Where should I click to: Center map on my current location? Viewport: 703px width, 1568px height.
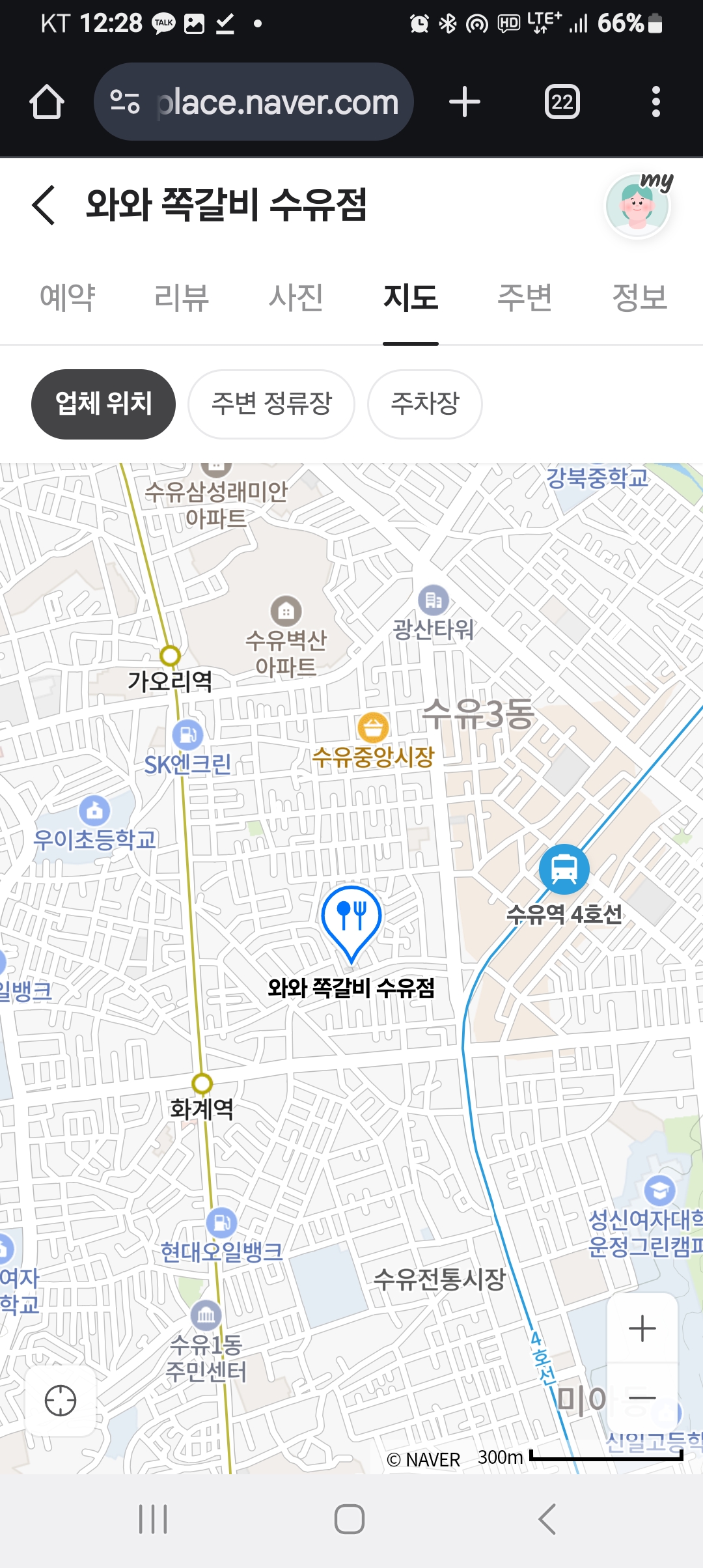[61, 1401]
